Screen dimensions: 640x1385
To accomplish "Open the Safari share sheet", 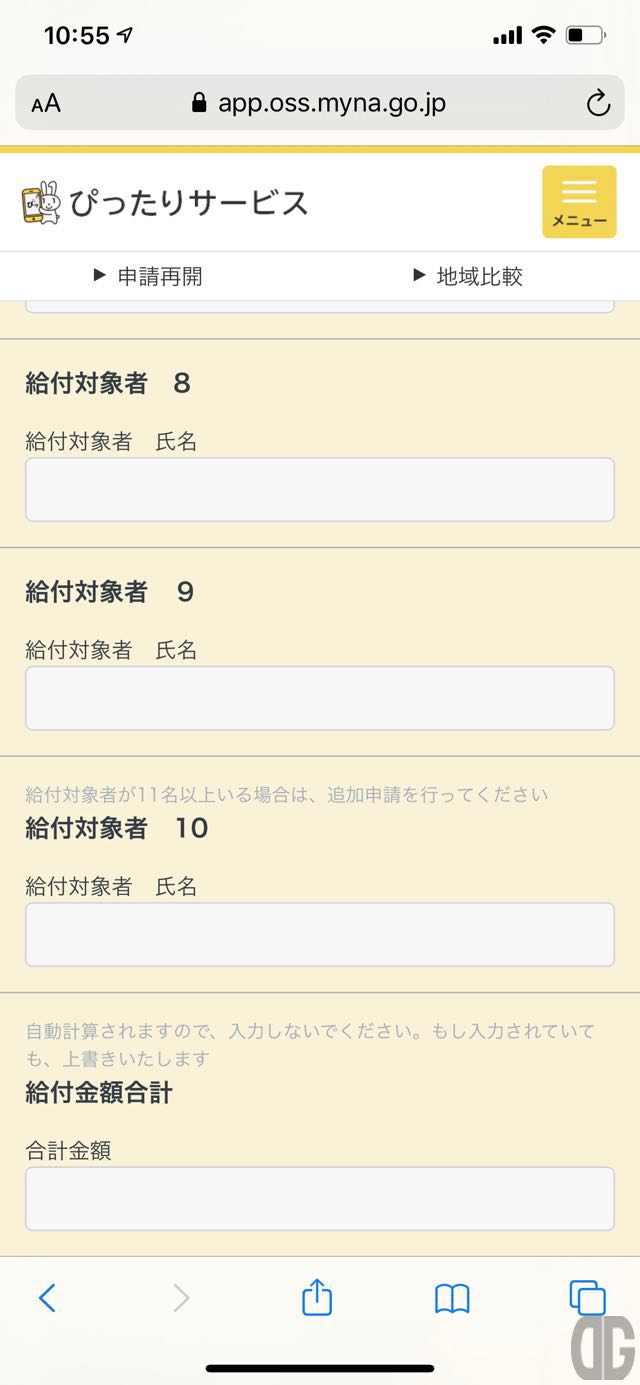I will tap(316, 1297).
